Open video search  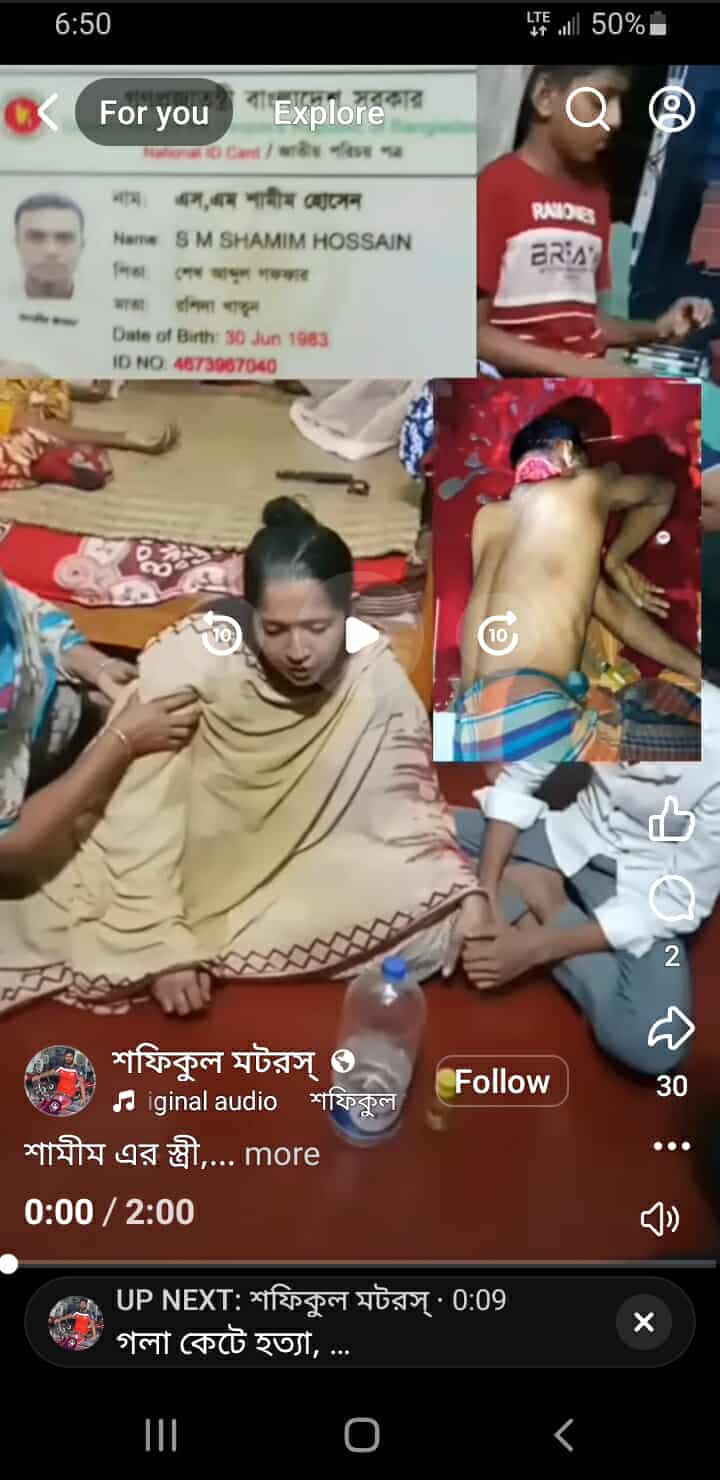coord(587,110)
